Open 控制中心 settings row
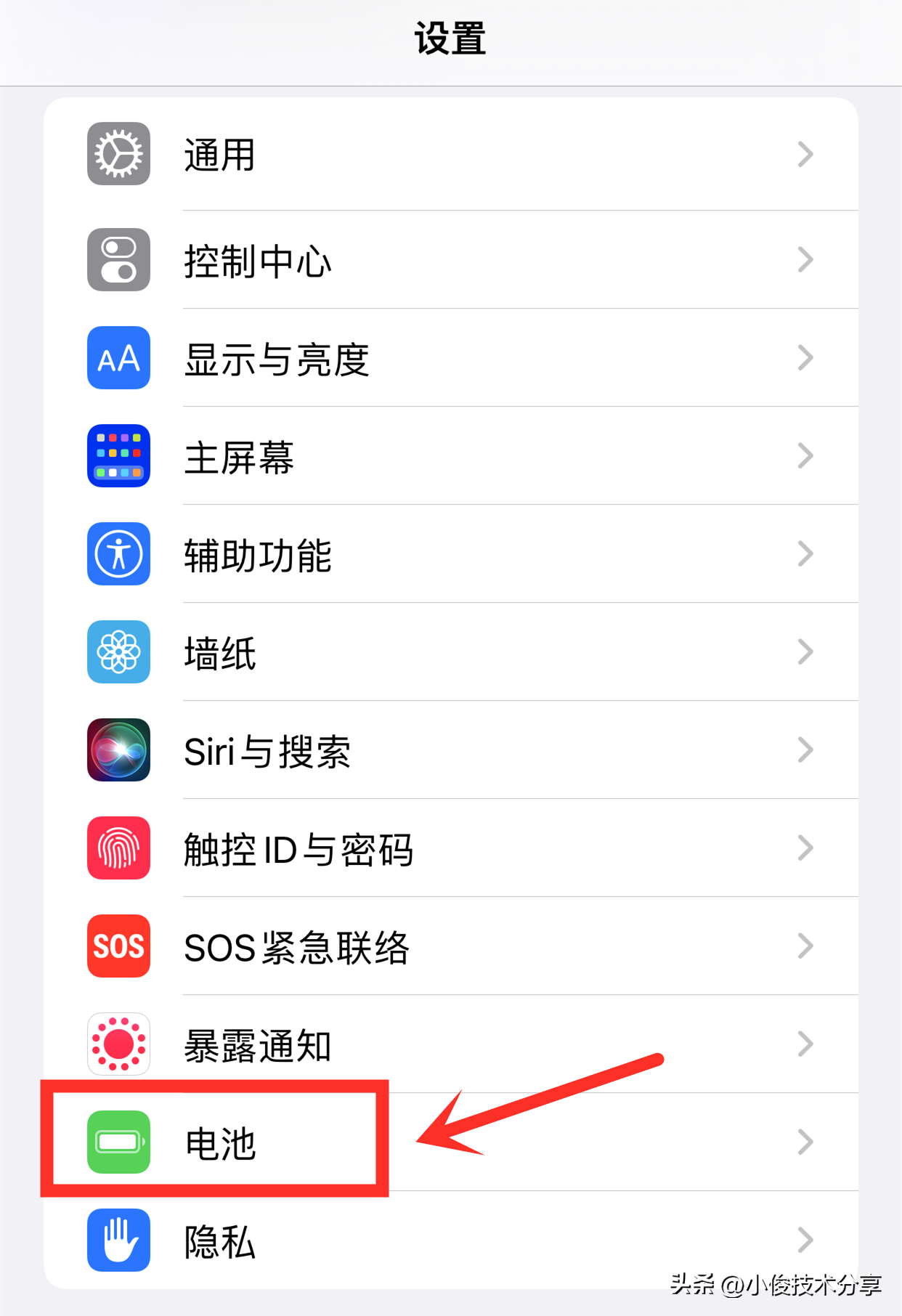902x1316 pixels. [450, 260]
